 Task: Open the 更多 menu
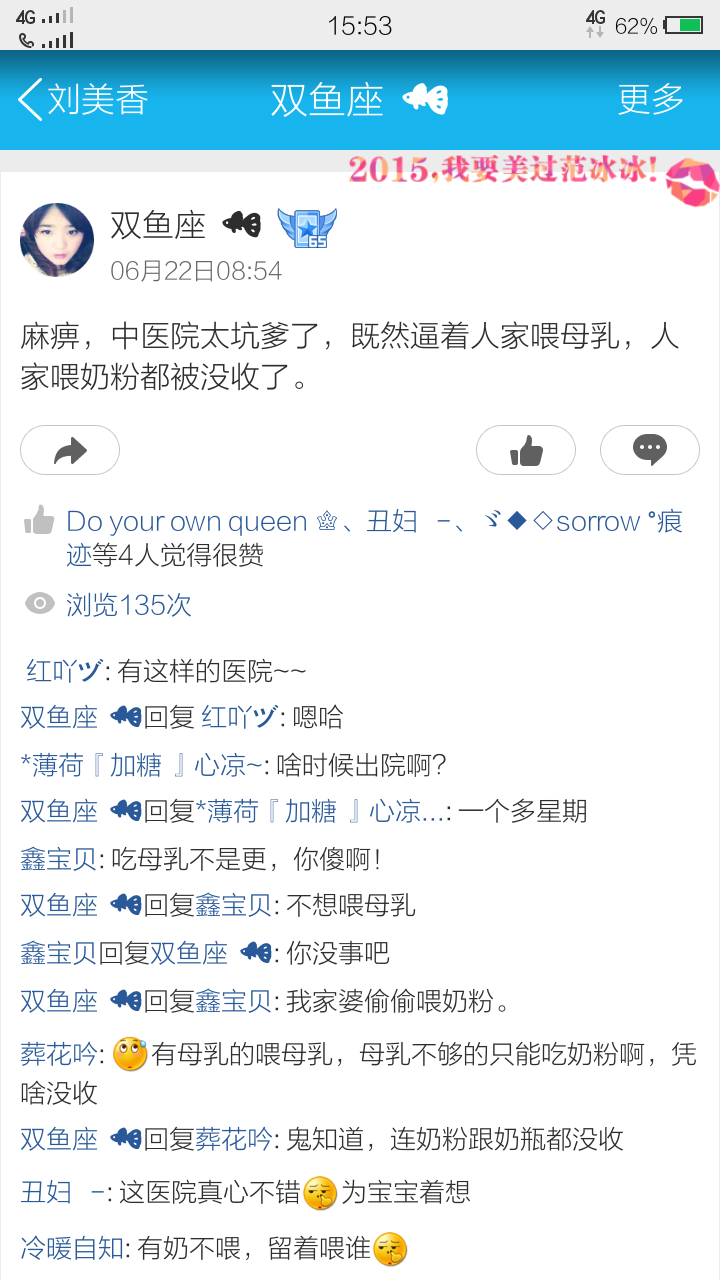pos(651,99)
